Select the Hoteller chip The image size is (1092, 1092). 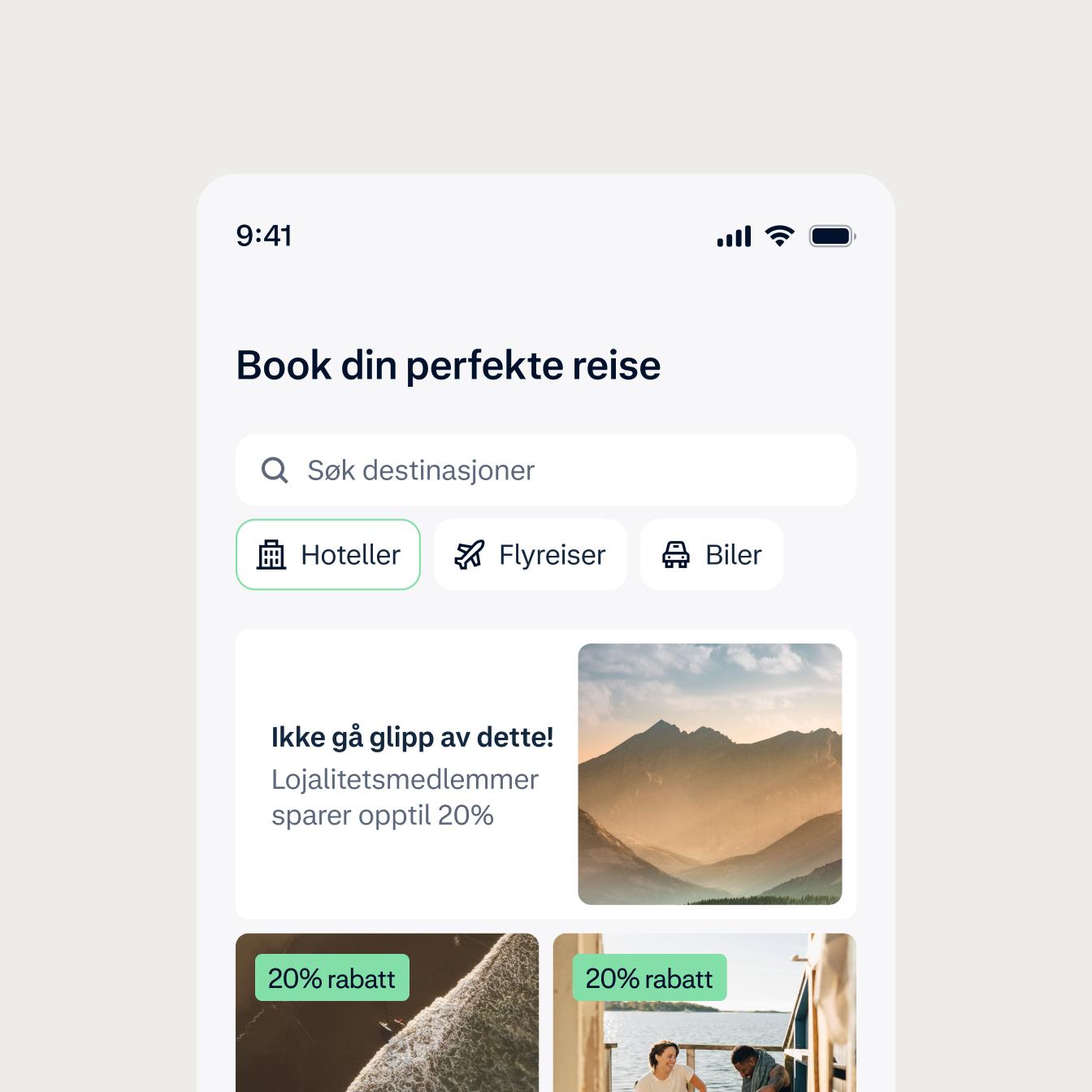(328, 554)
